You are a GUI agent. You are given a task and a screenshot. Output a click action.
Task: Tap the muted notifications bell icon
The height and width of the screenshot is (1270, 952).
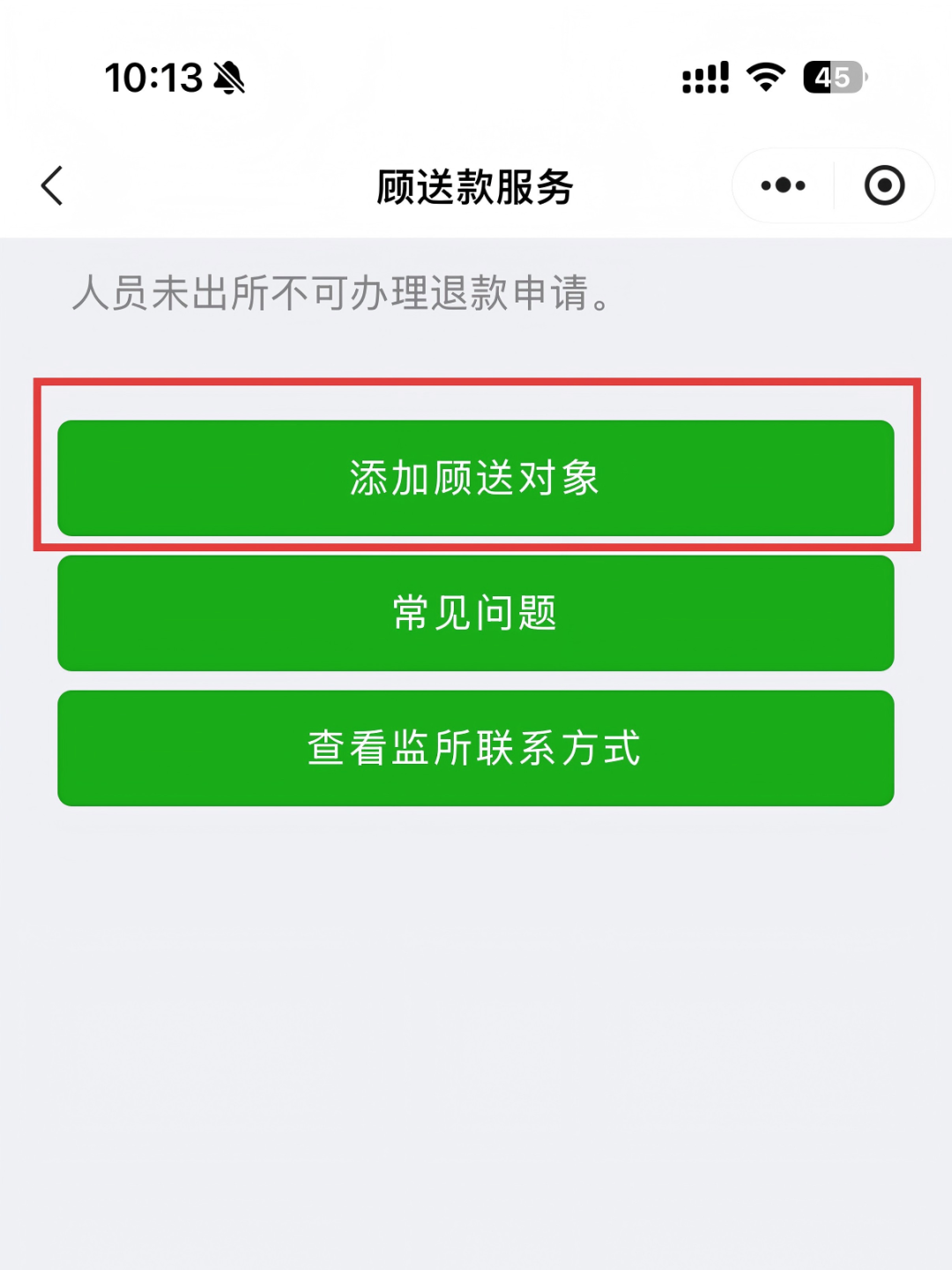(x=227, y=78)
